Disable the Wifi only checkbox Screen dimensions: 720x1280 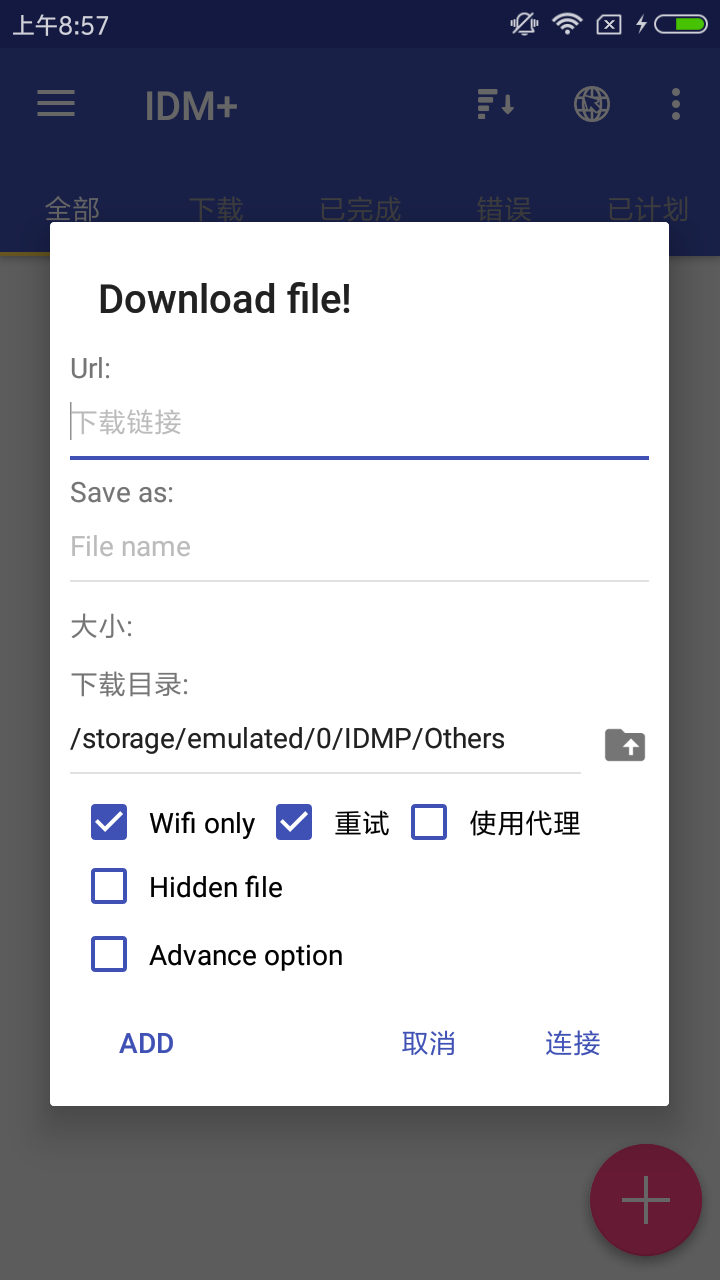coord(108,822)
